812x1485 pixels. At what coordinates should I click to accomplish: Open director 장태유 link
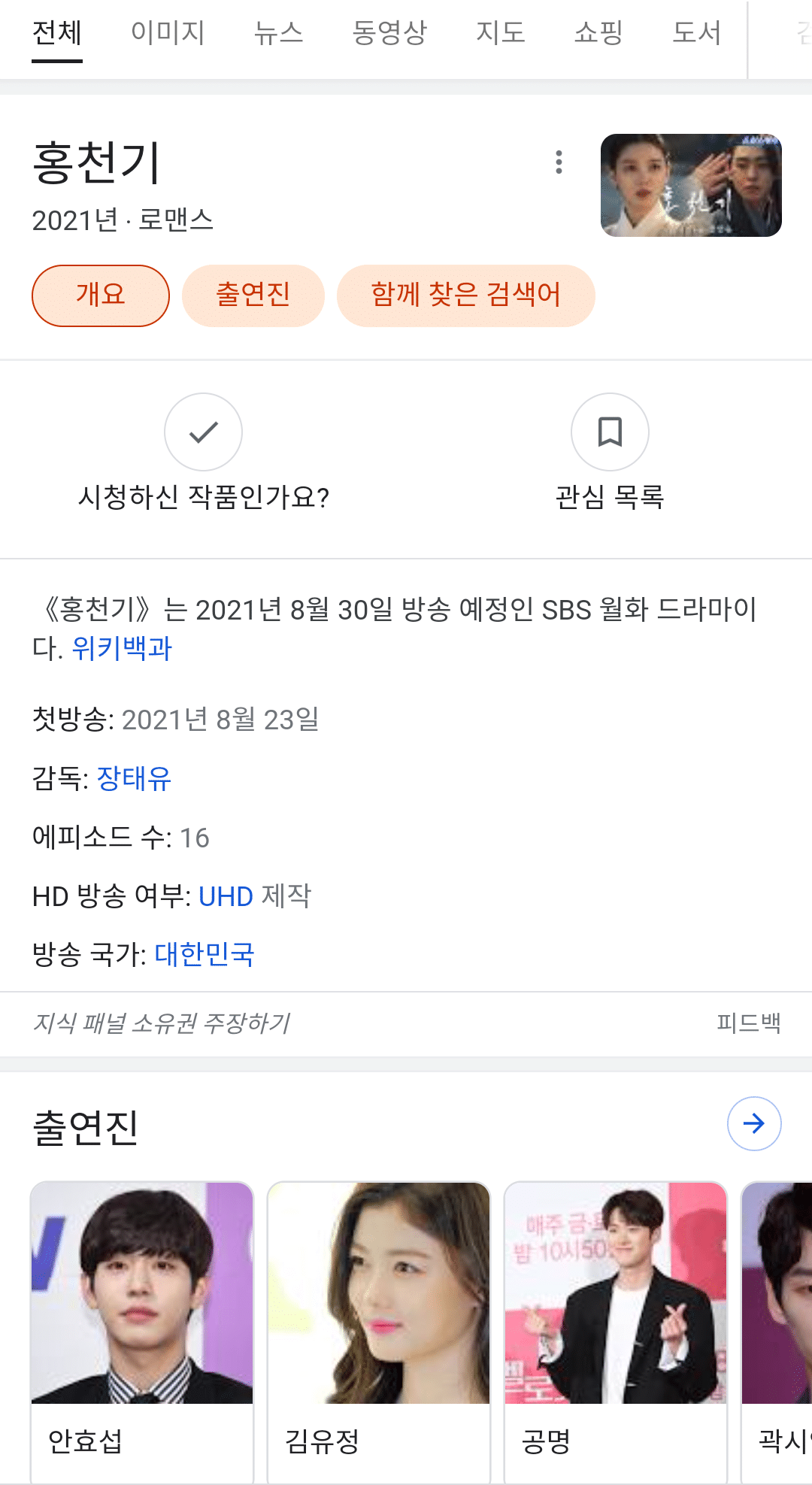click(135, 778)
